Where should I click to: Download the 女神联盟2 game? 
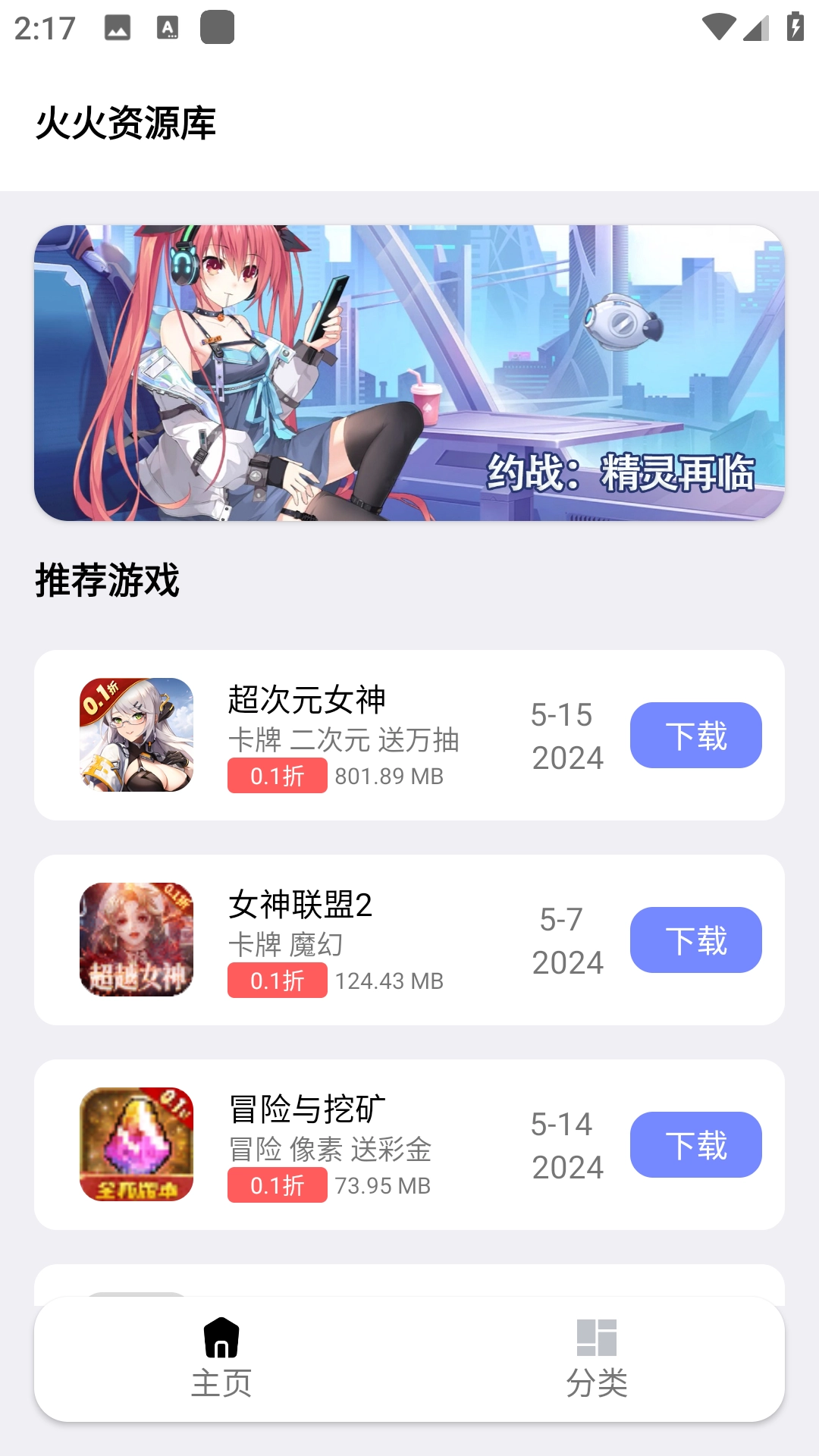(x=695, y=940)
